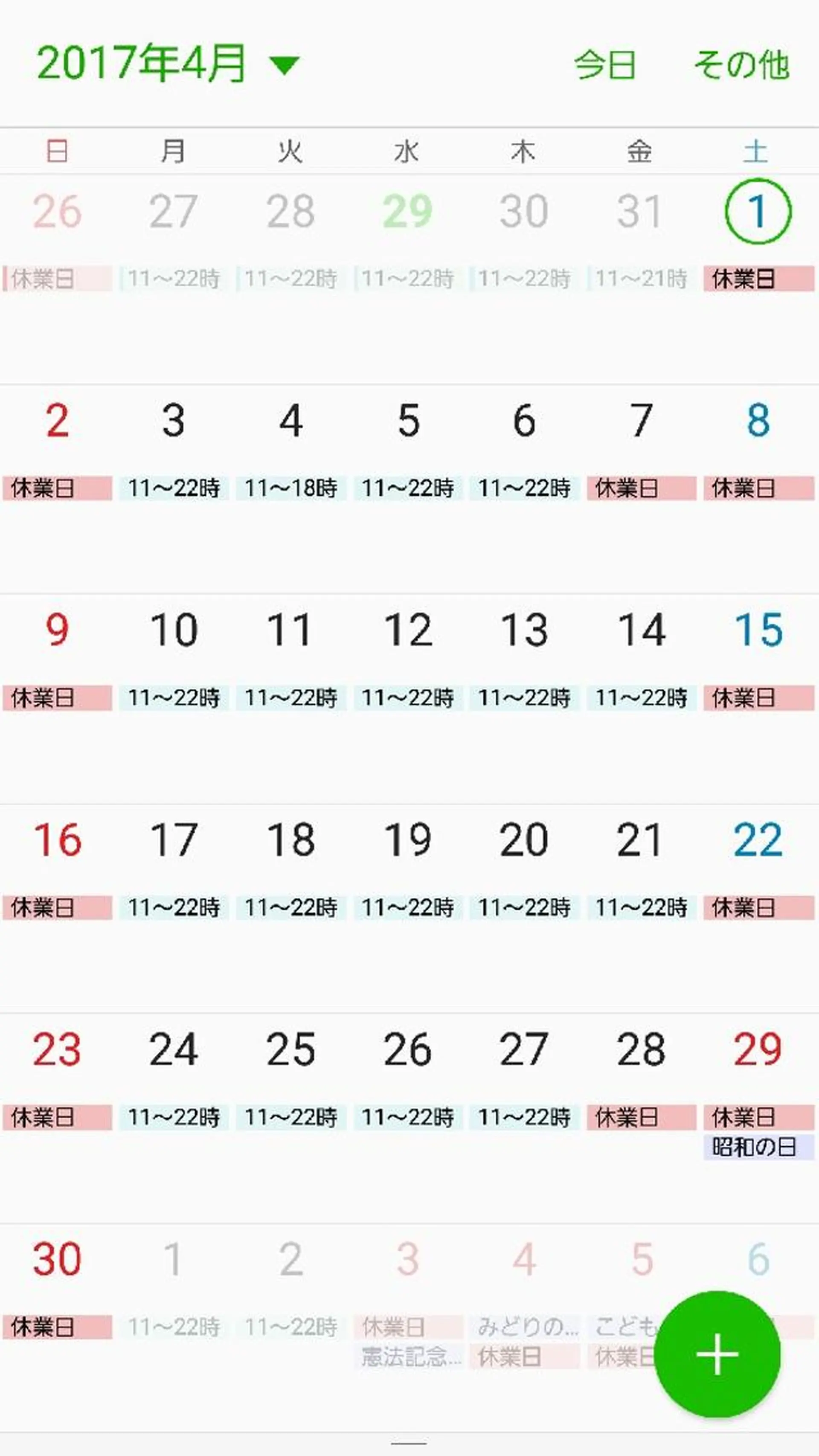Select April 1 circled date
819x1456 pixels.
tap(758, 212)
